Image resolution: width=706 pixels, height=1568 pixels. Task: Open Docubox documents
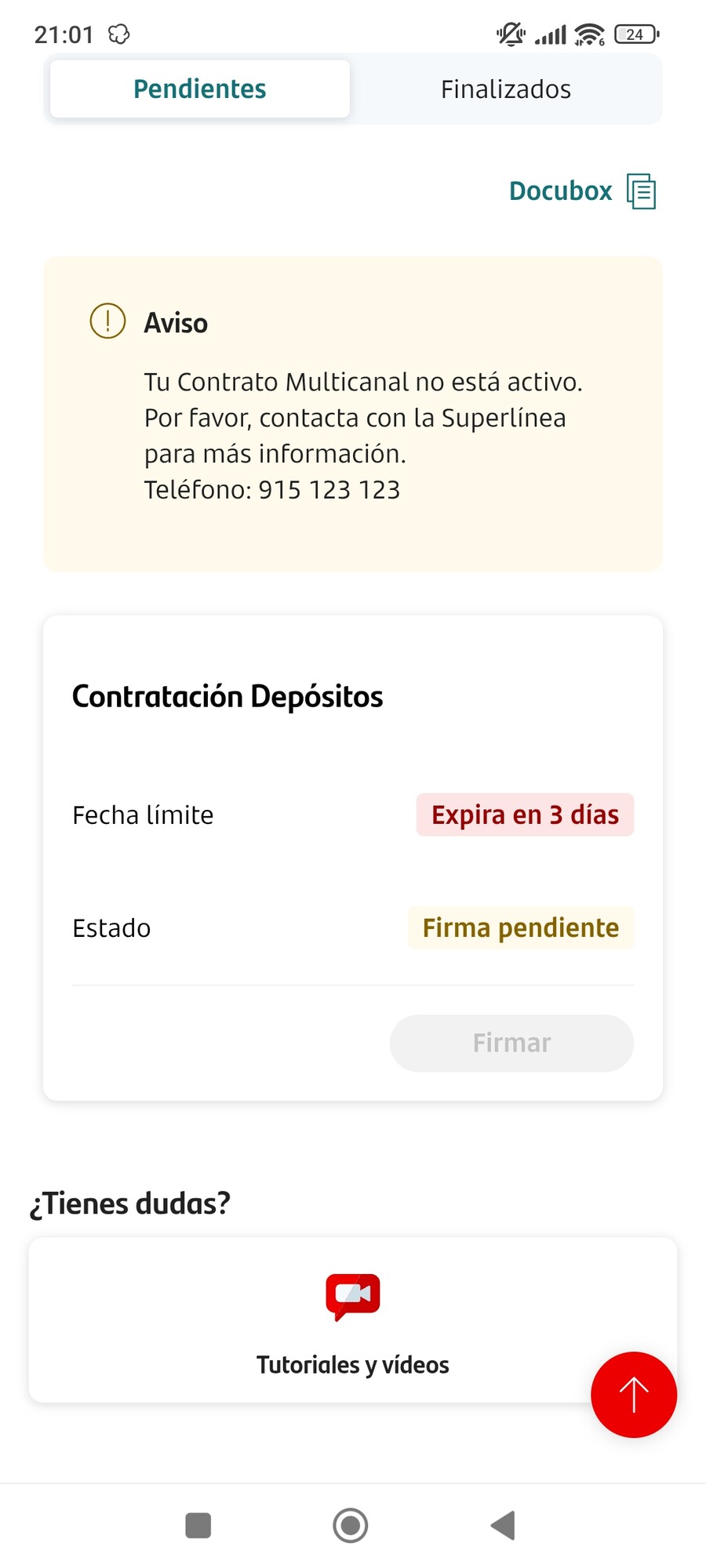[x=582, y=191]
